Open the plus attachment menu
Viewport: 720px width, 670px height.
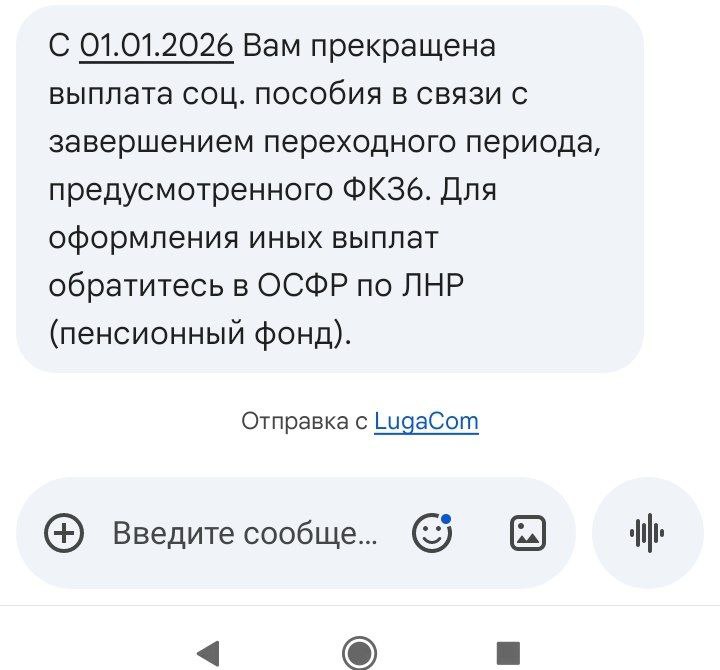pyautogui.click(x=65, y=533)
